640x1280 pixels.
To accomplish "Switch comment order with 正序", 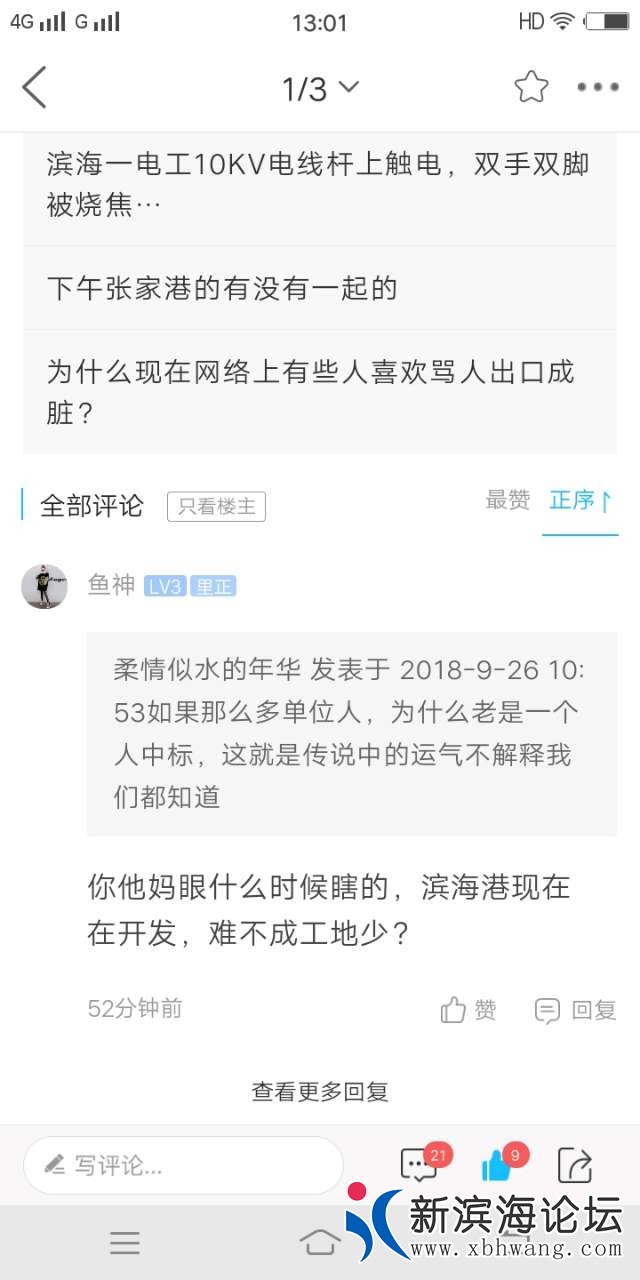I will coord(580,501).
